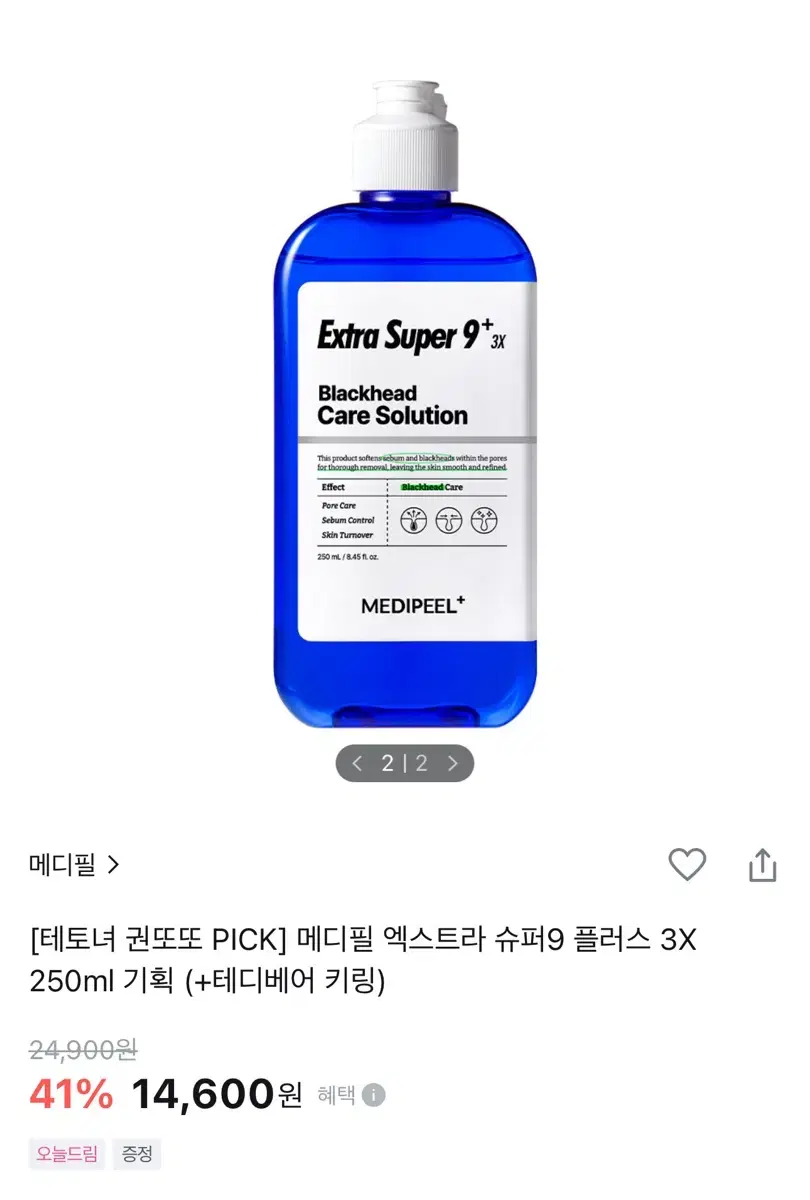This screenshot has width=810, height=1200.
Task: Tap the 증정 gift badge
Action: coord(137,1154)
